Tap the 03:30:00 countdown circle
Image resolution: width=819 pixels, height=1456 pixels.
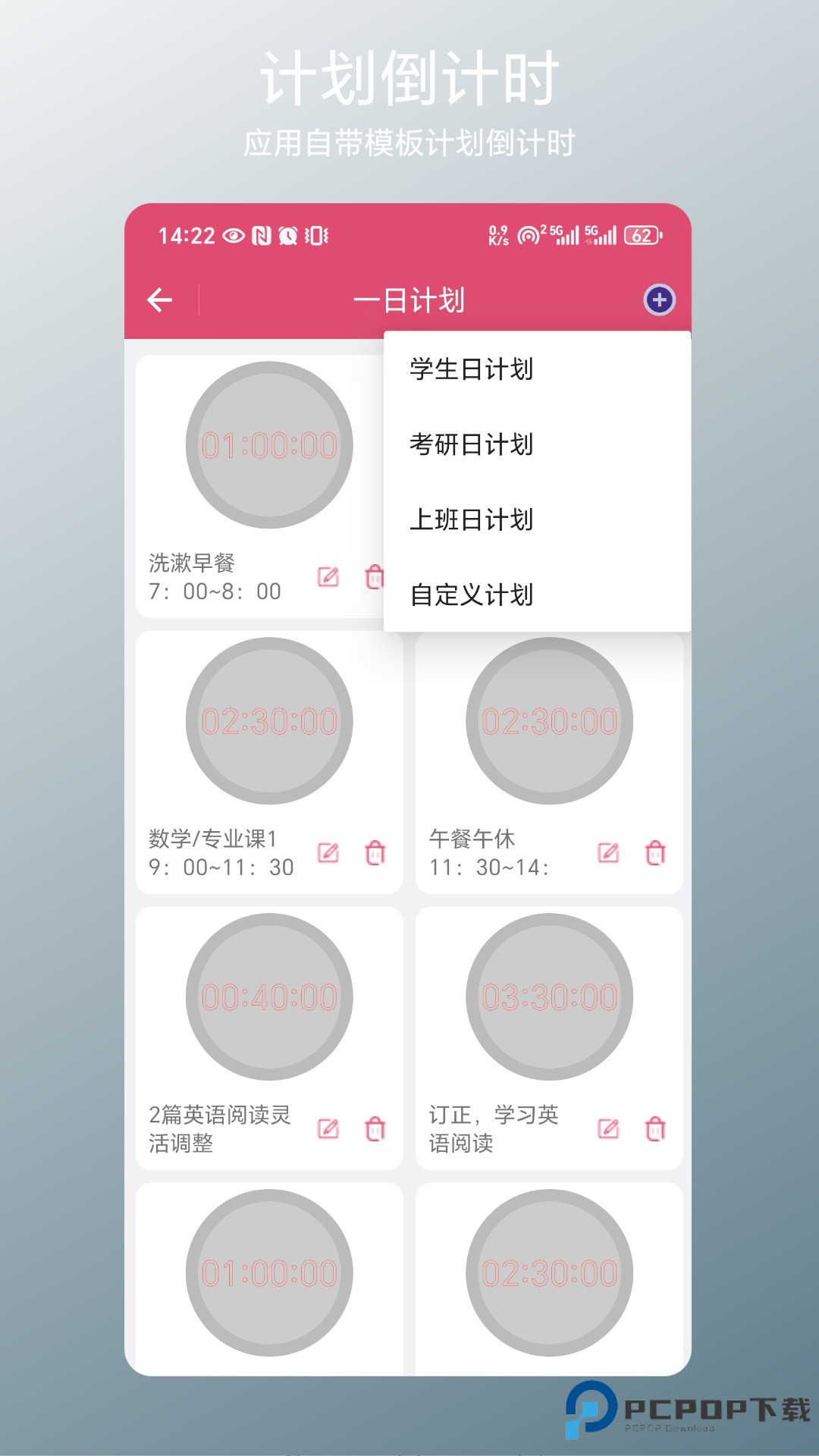(549, 998)
